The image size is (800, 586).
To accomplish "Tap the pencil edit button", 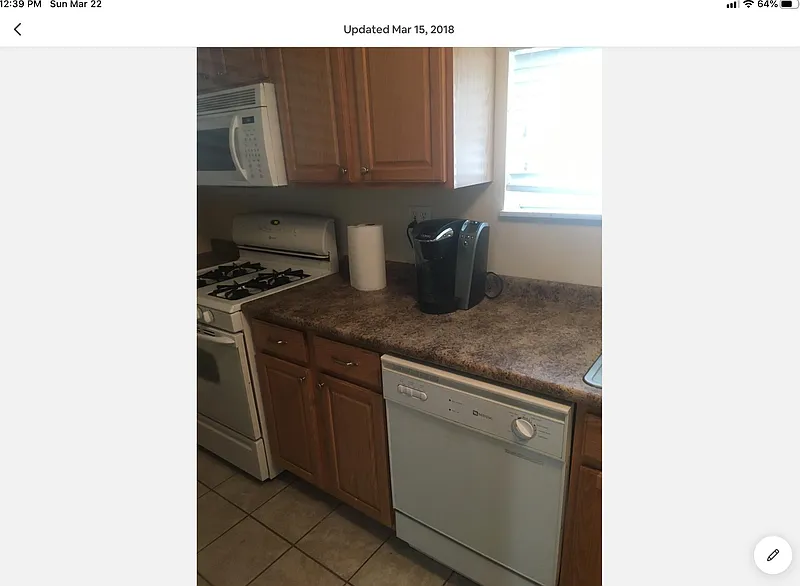I will tap(772, 555).
